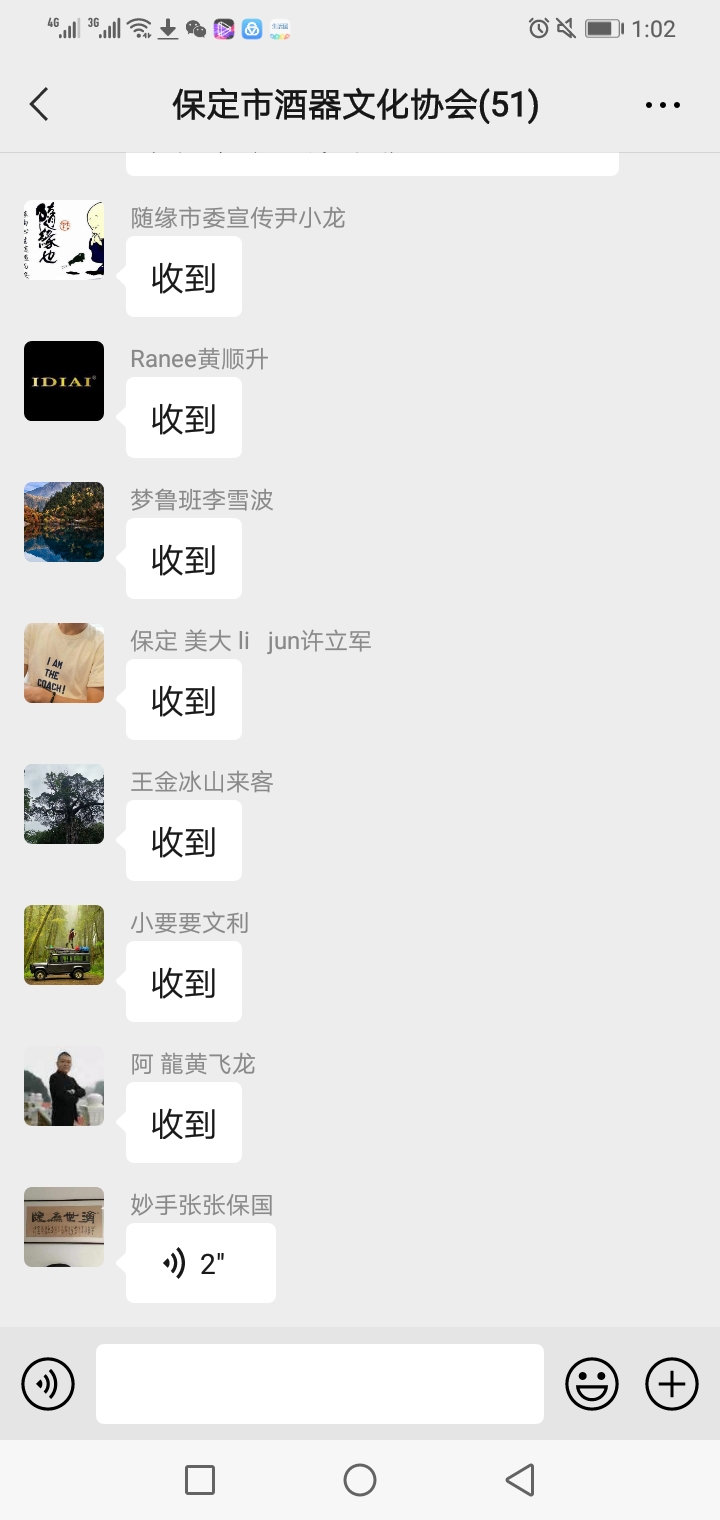The height and width of the screenshot is (1520, 720).
Task: Open the chat info overflow menu
Action: tap(662, 105)
